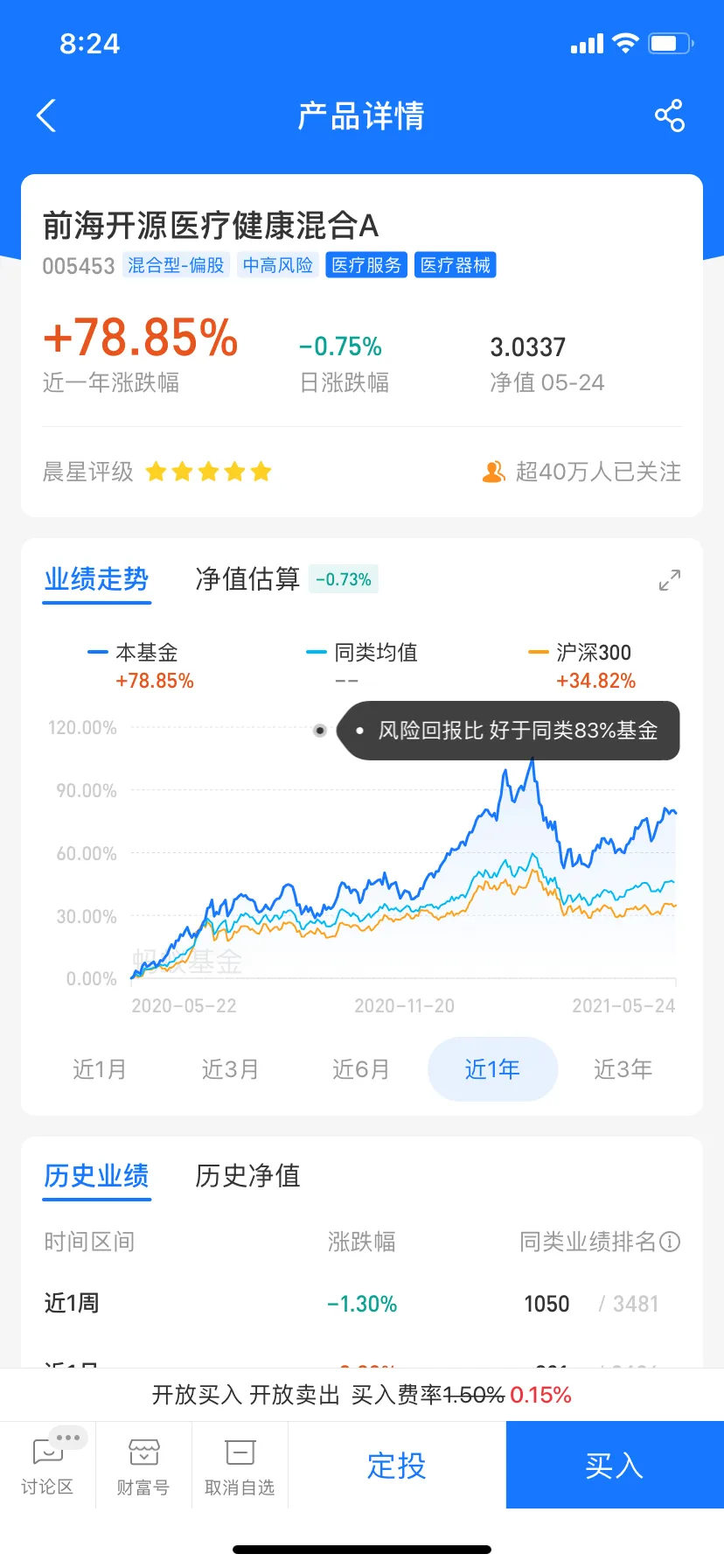Set up a 定投 recurring investment

397,1465
